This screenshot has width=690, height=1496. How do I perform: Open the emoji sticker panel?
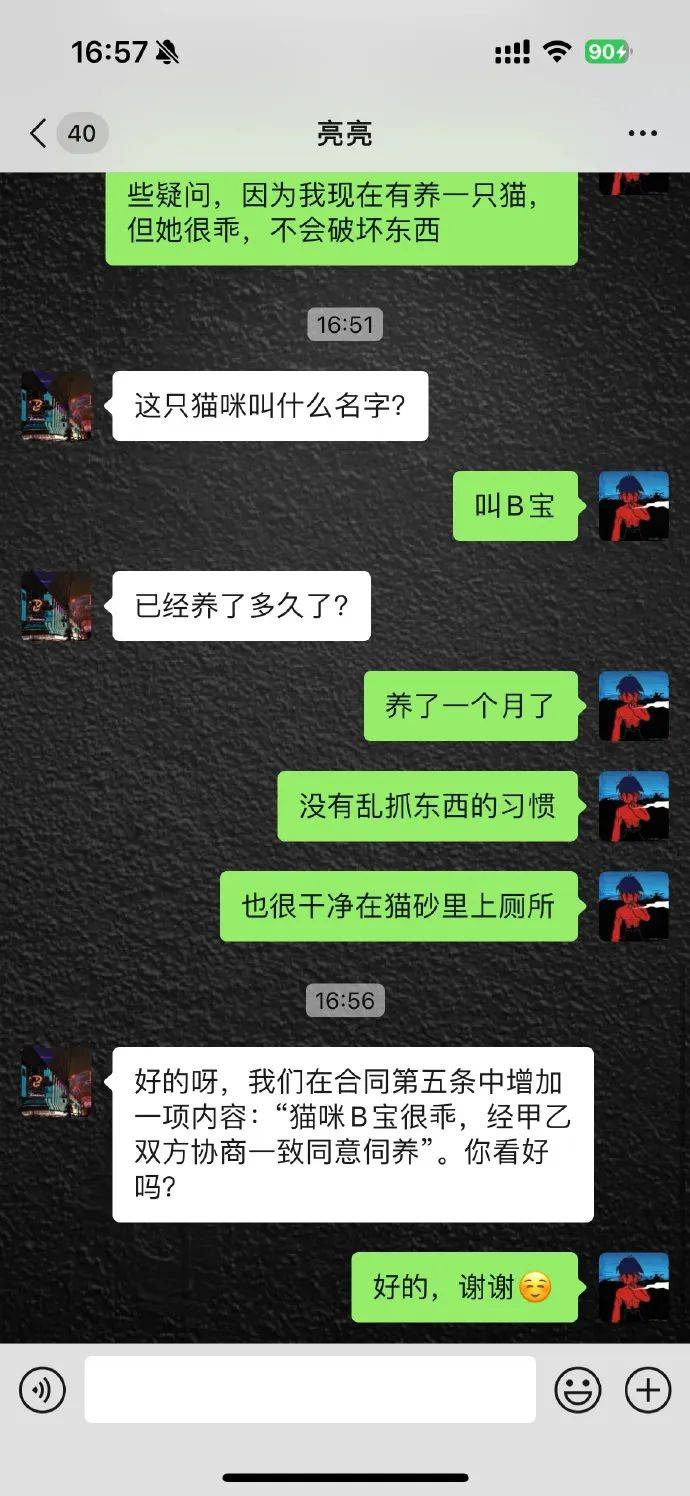(x=578, y=1390)
